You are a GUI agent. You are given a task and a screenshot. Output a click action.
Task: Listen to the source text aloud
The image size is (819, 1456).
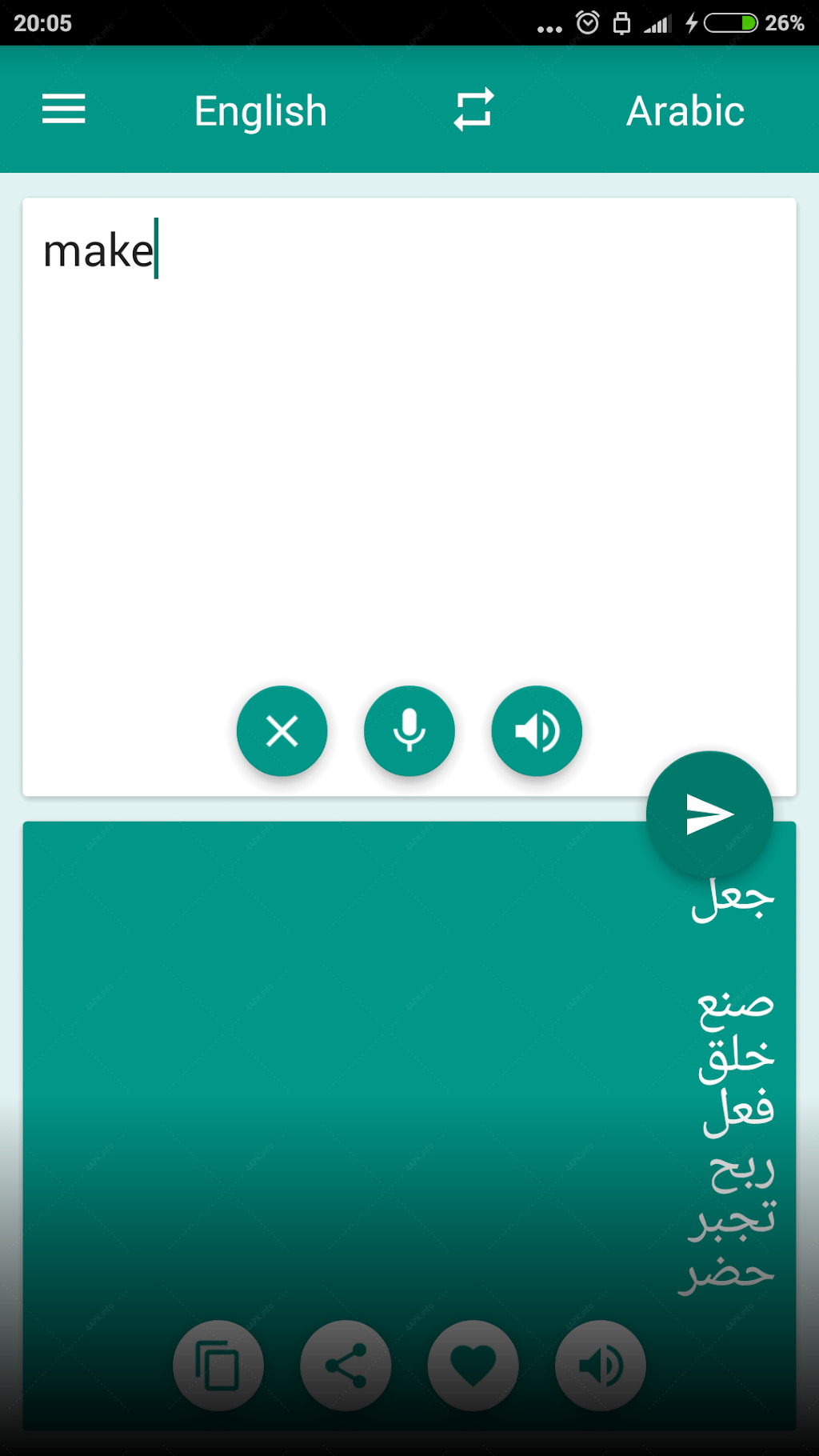pyautogui.click(x=537, y=730)
